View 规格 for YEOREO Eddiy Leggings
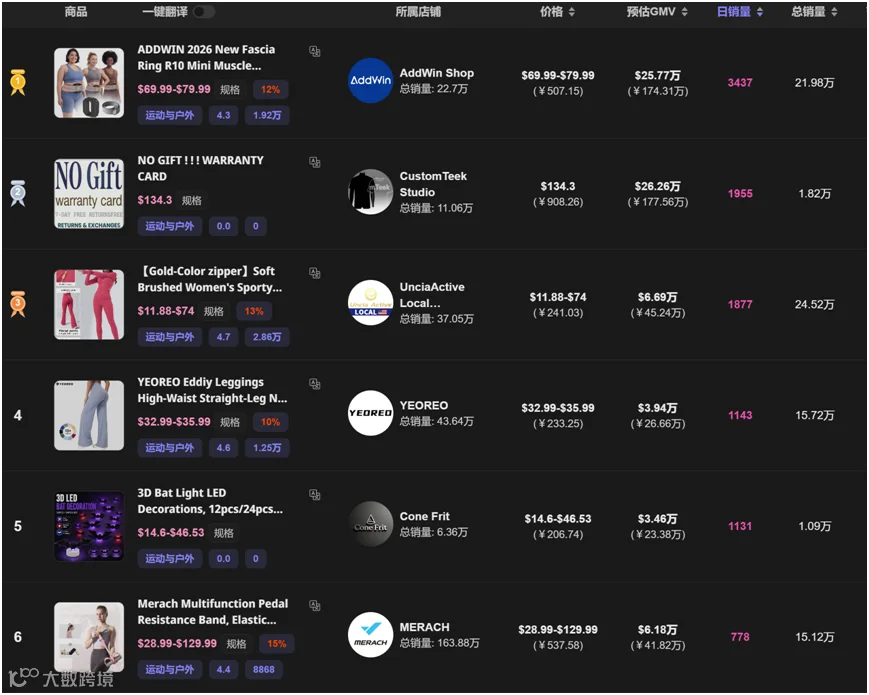Image resolution: width=869 pixels, height=695 pixels. (x=229, y=422)
